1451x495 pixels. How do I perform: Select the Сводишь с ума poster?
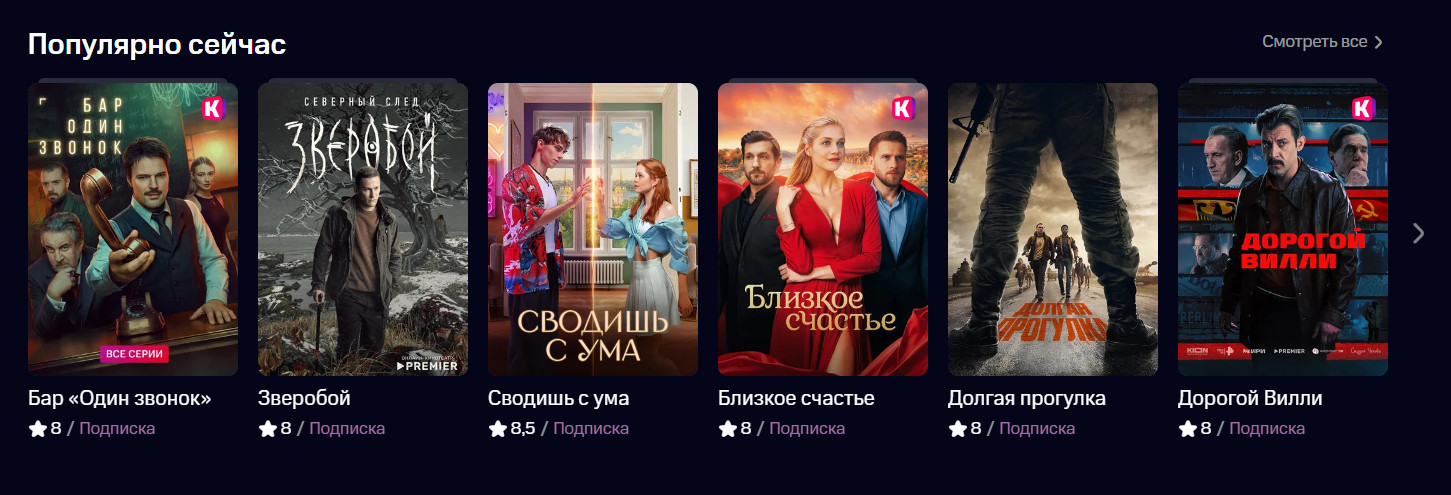(593, 229)
